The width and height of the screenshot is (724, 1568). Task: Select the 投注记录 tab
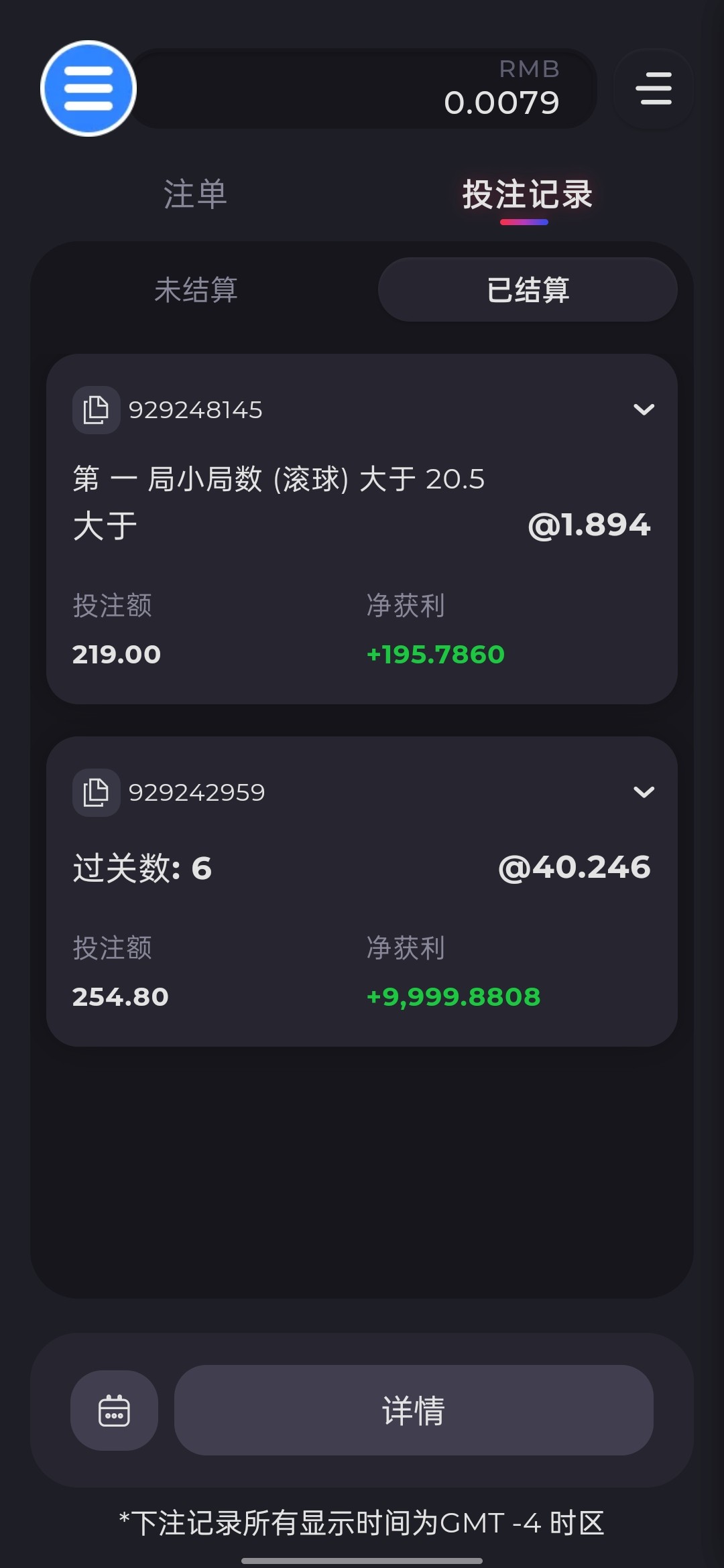pos(528,194)
